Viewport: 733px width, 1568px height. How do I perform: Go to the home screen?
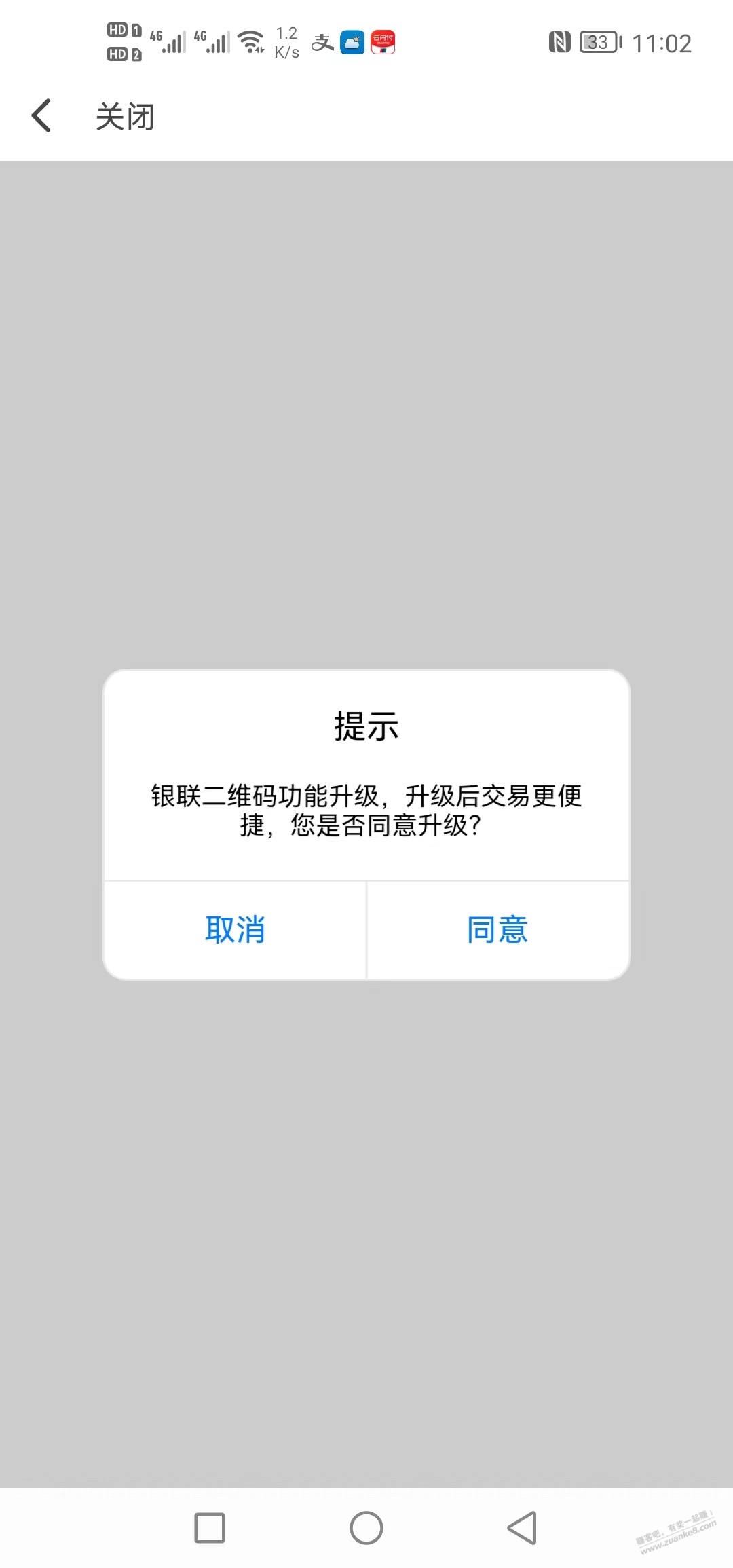pyautogui.click(x=366, y=1527)
